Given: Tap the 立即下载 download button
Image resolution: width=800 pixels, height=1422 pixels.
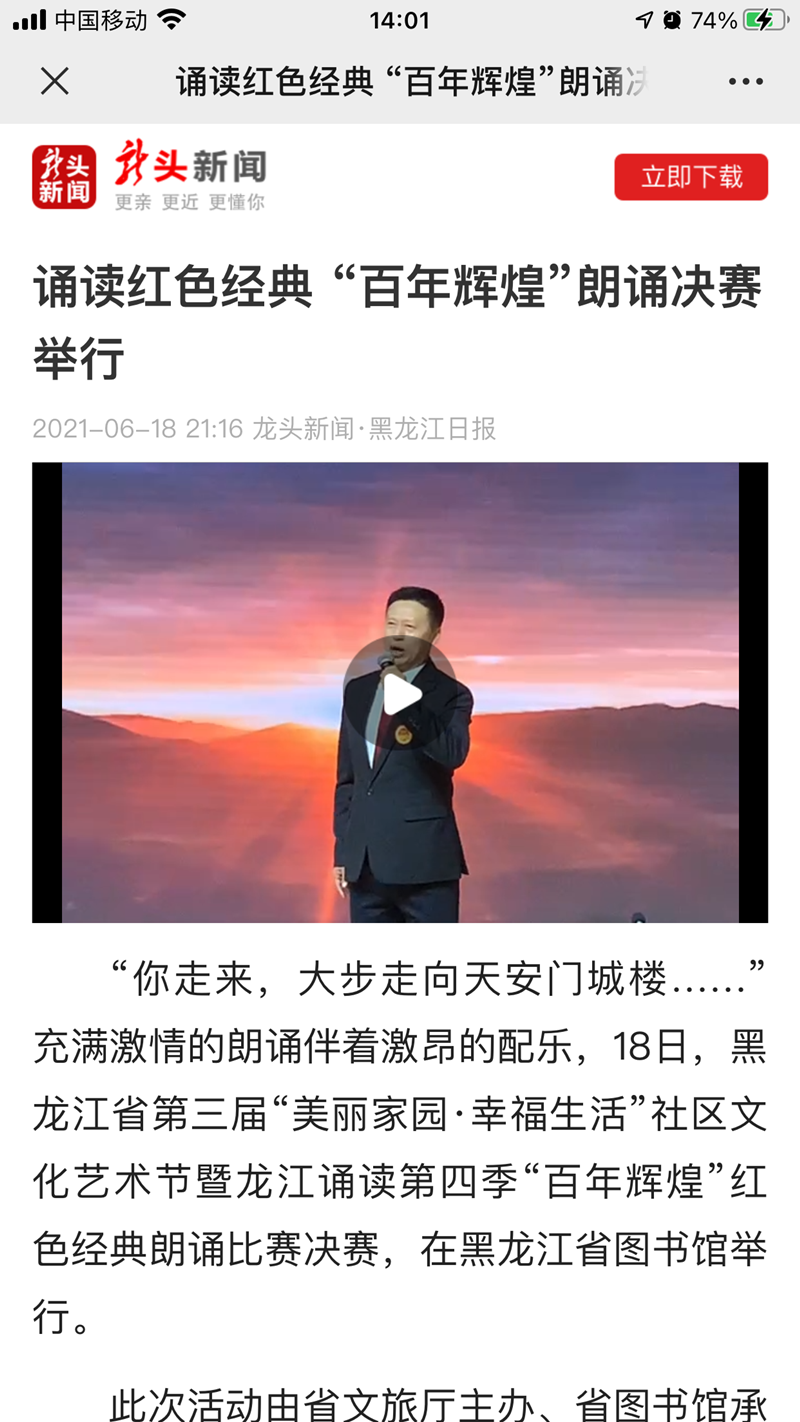Looking at the screenshot, I should coord(691,177).
